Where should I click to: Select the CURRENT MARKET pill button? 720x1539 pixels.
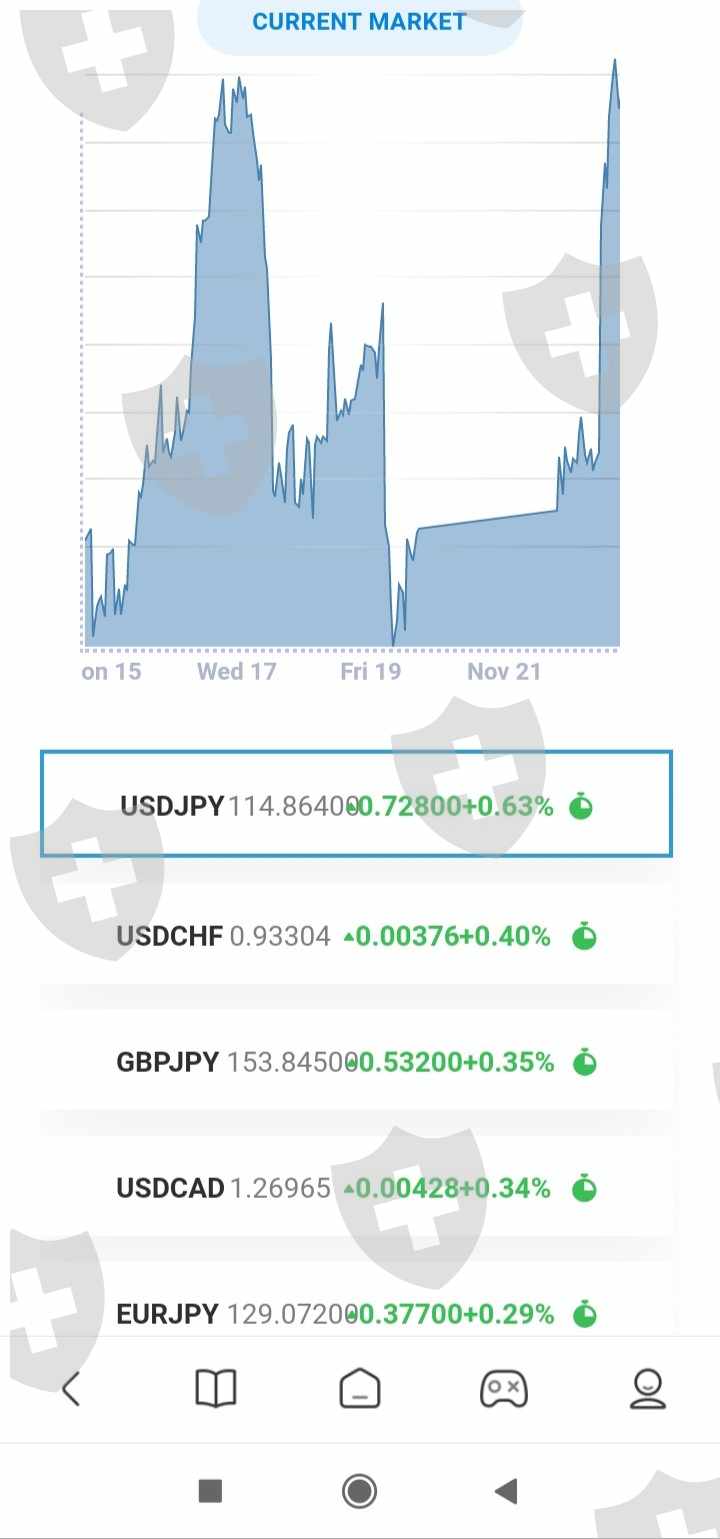[x=359, y=22]
